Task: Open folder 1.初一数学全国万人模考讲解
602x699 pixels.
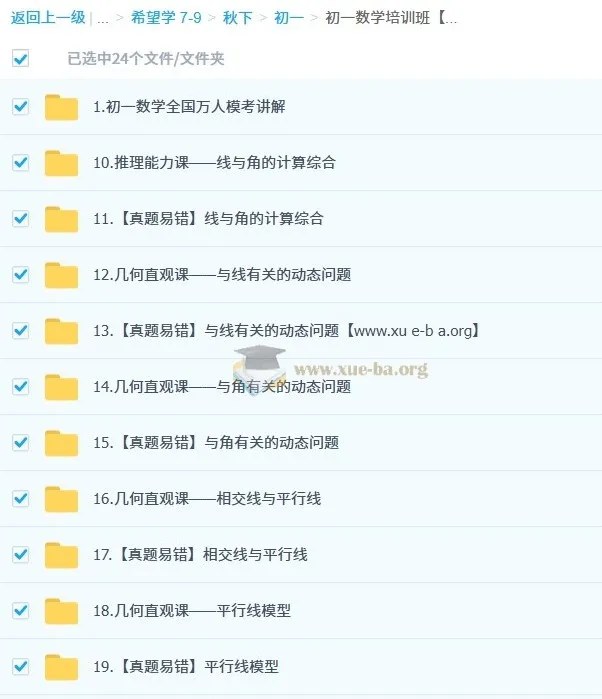Action: pos(189,106)
